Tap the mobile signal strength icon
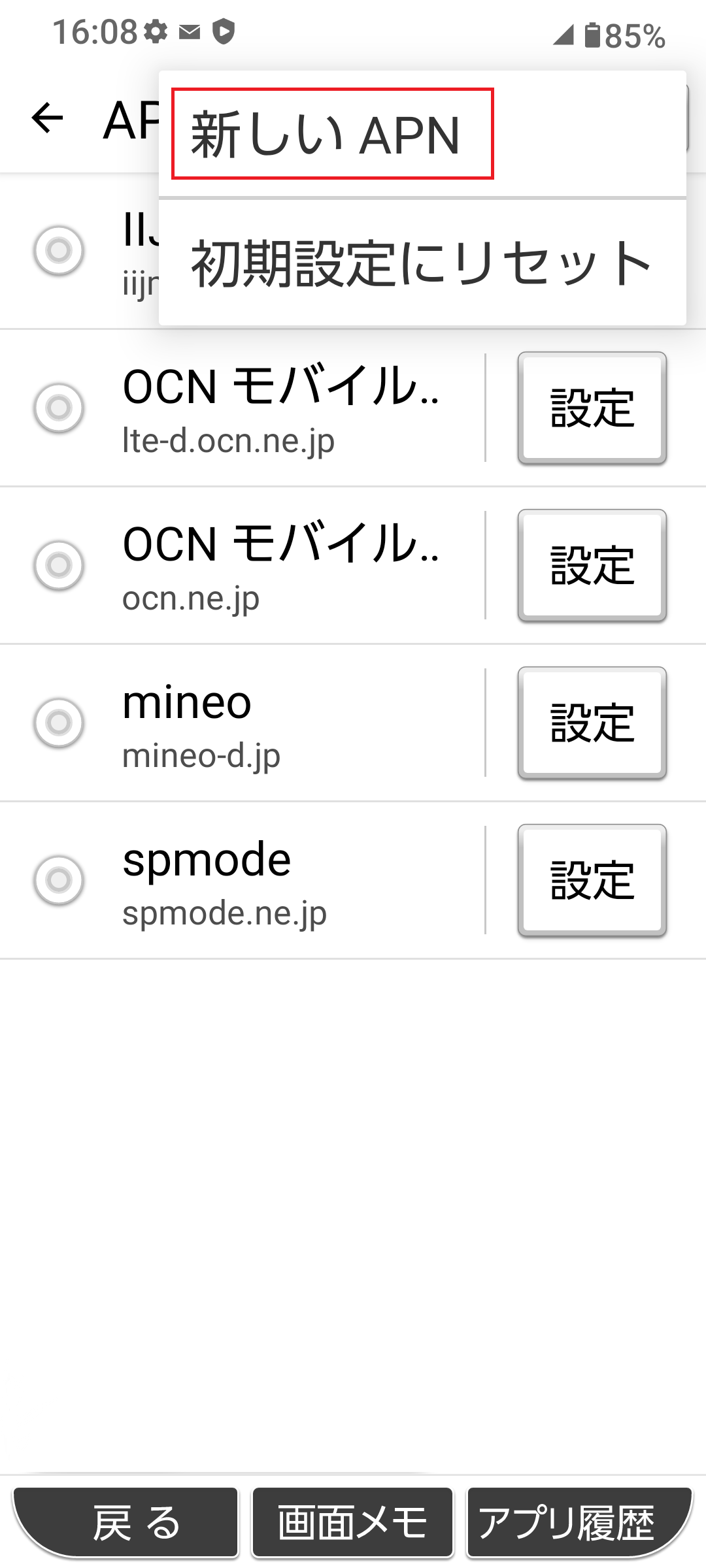The height and width of the screenshot is (1568, 706). pyautogui.click(x=563, y=36)
